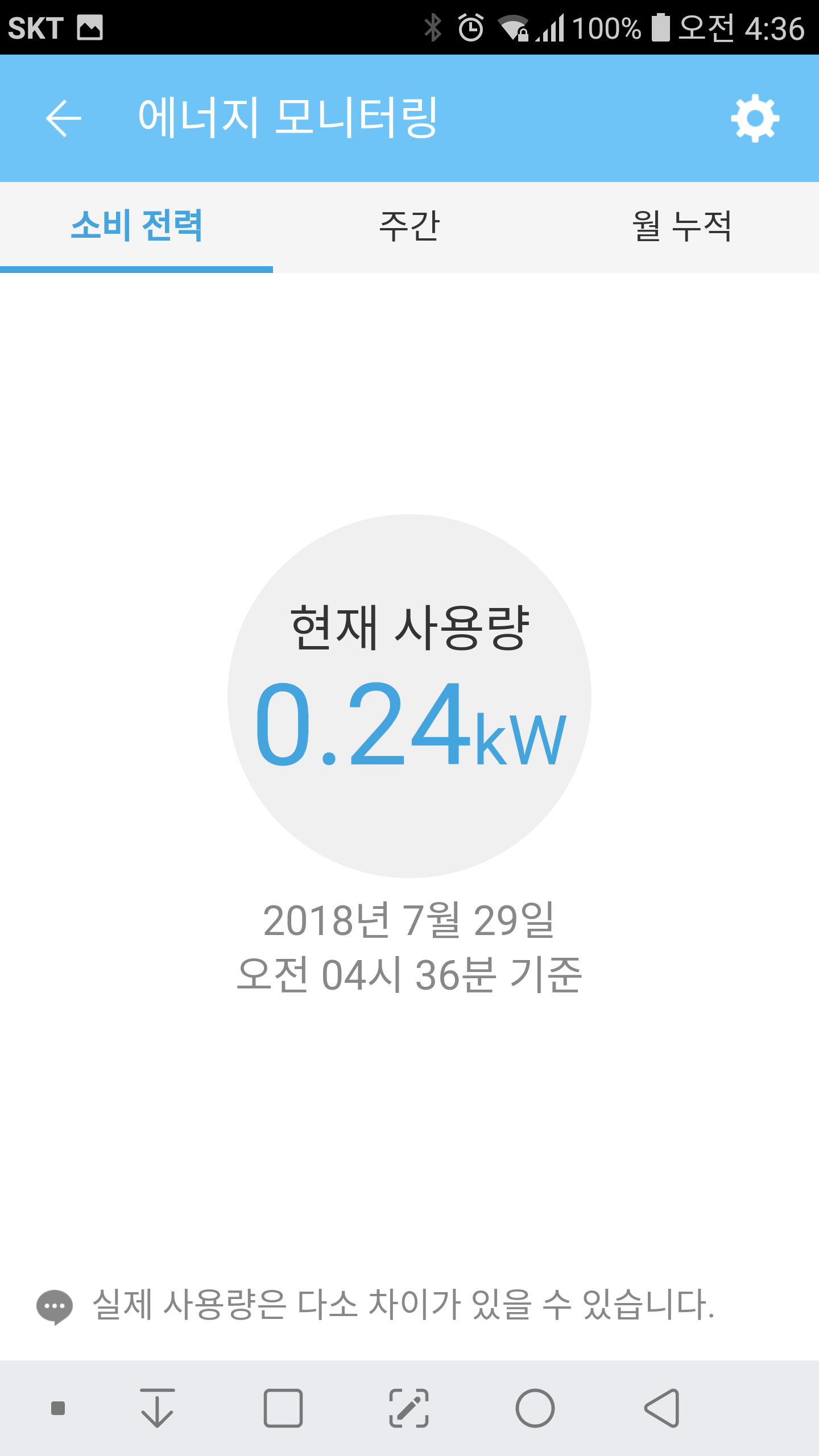Pull down notifications with the down-arrow icon
Image resolution: width=819 pixels, height=1456 pixels.
coord(157,1408)
